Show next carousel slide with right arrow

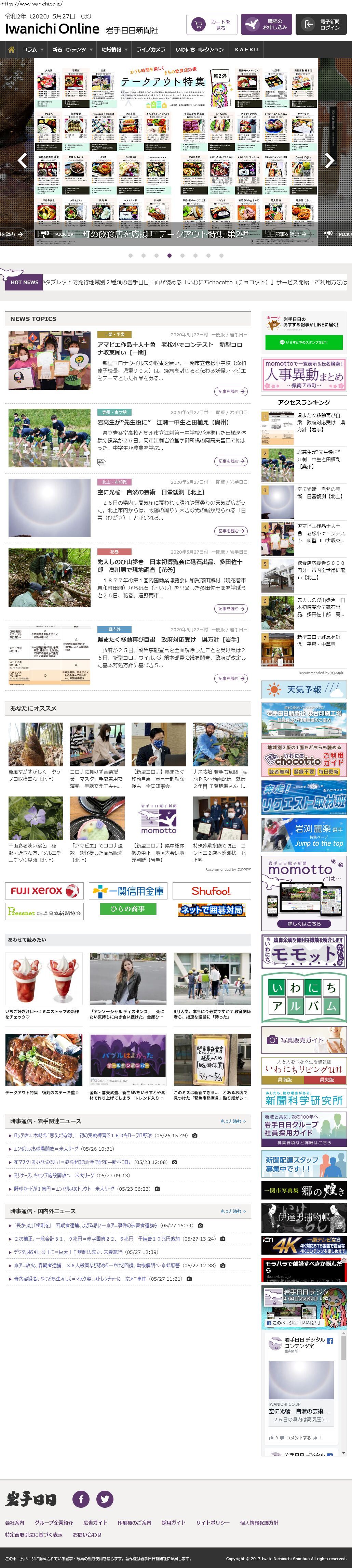point(329,160)
